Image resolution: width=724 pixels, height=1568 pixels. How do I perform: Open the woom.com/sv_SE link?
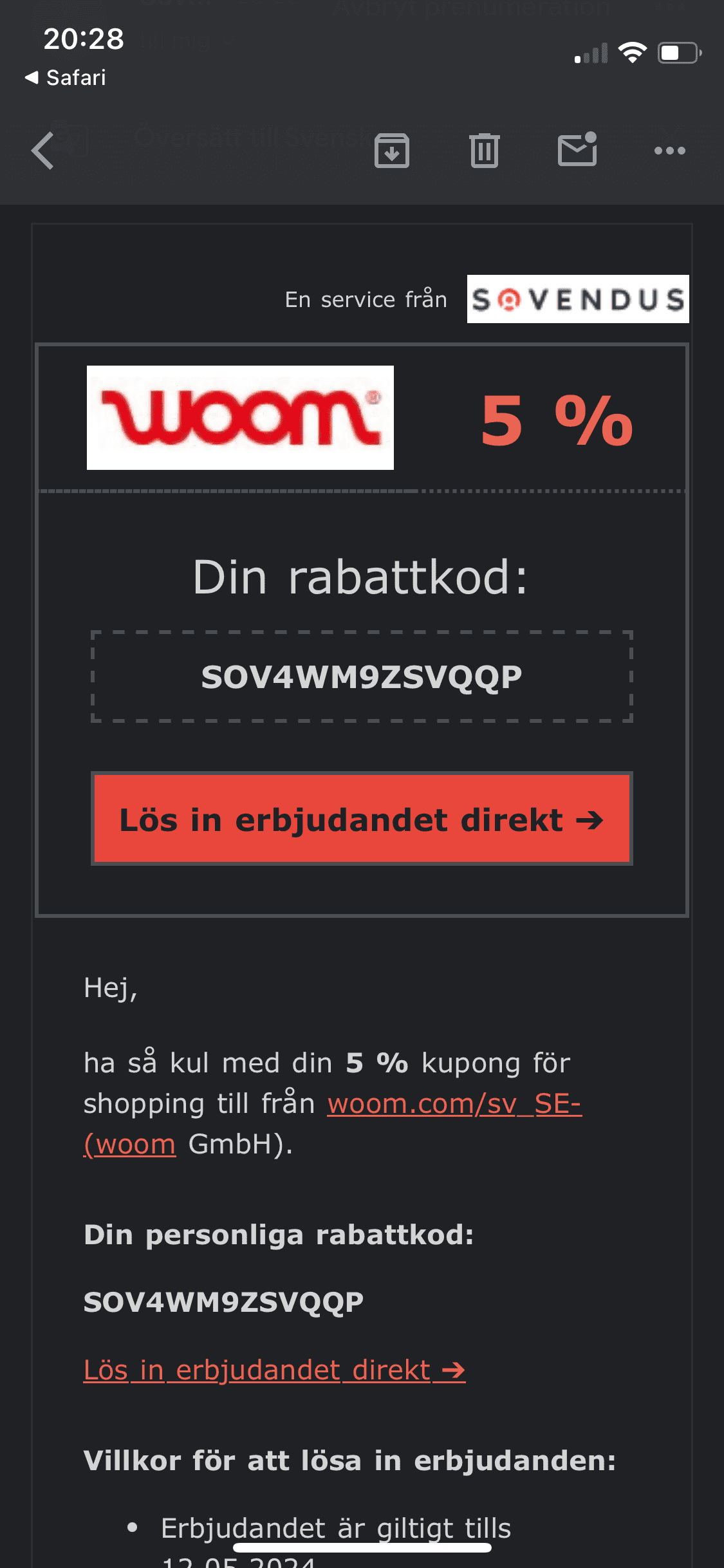454,1104
